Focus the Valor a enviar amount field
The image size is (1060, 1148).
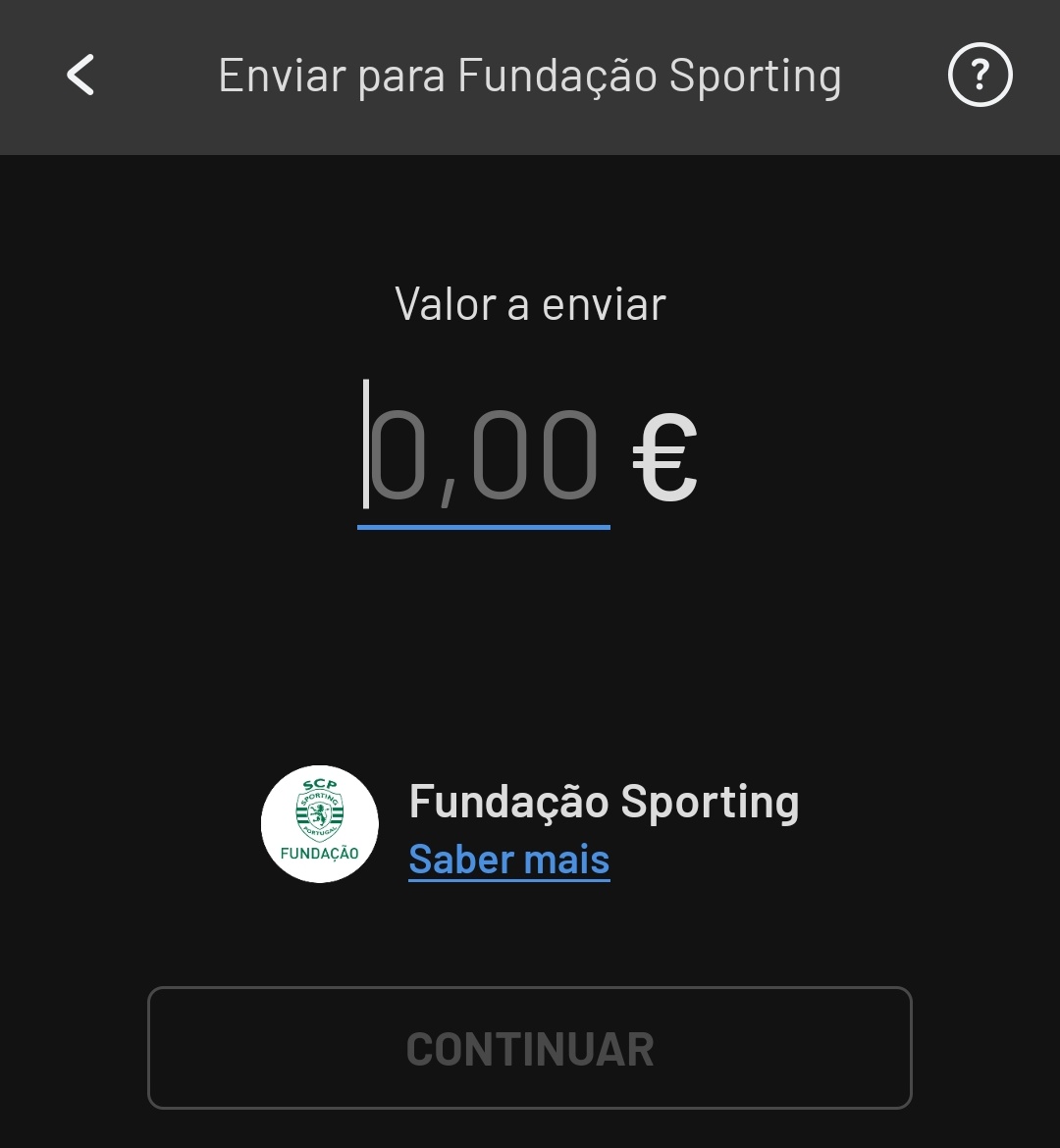pyautogui.click(x=484, y=456)
